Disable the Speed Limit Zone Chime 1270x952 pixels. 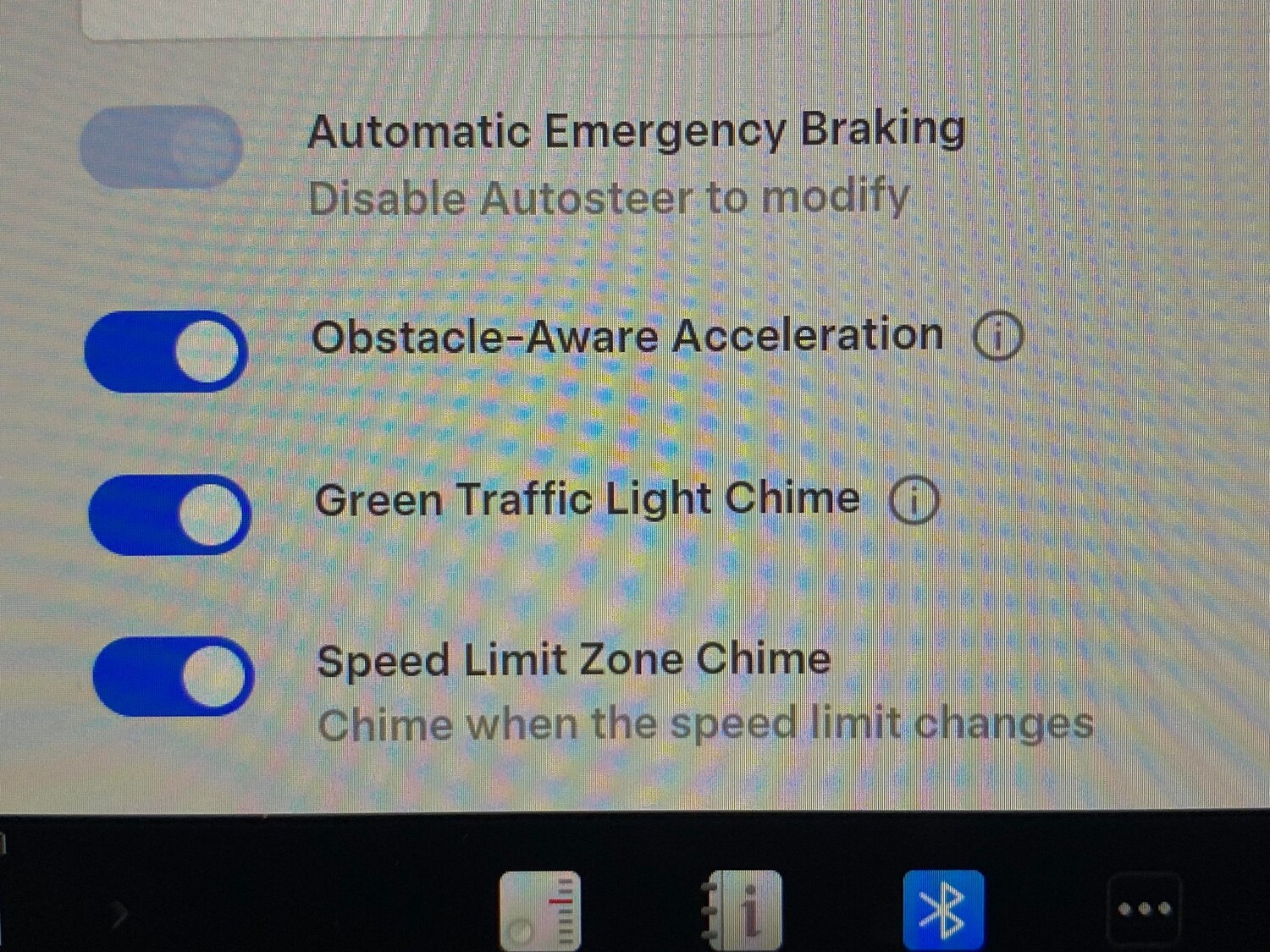[173, 676]
